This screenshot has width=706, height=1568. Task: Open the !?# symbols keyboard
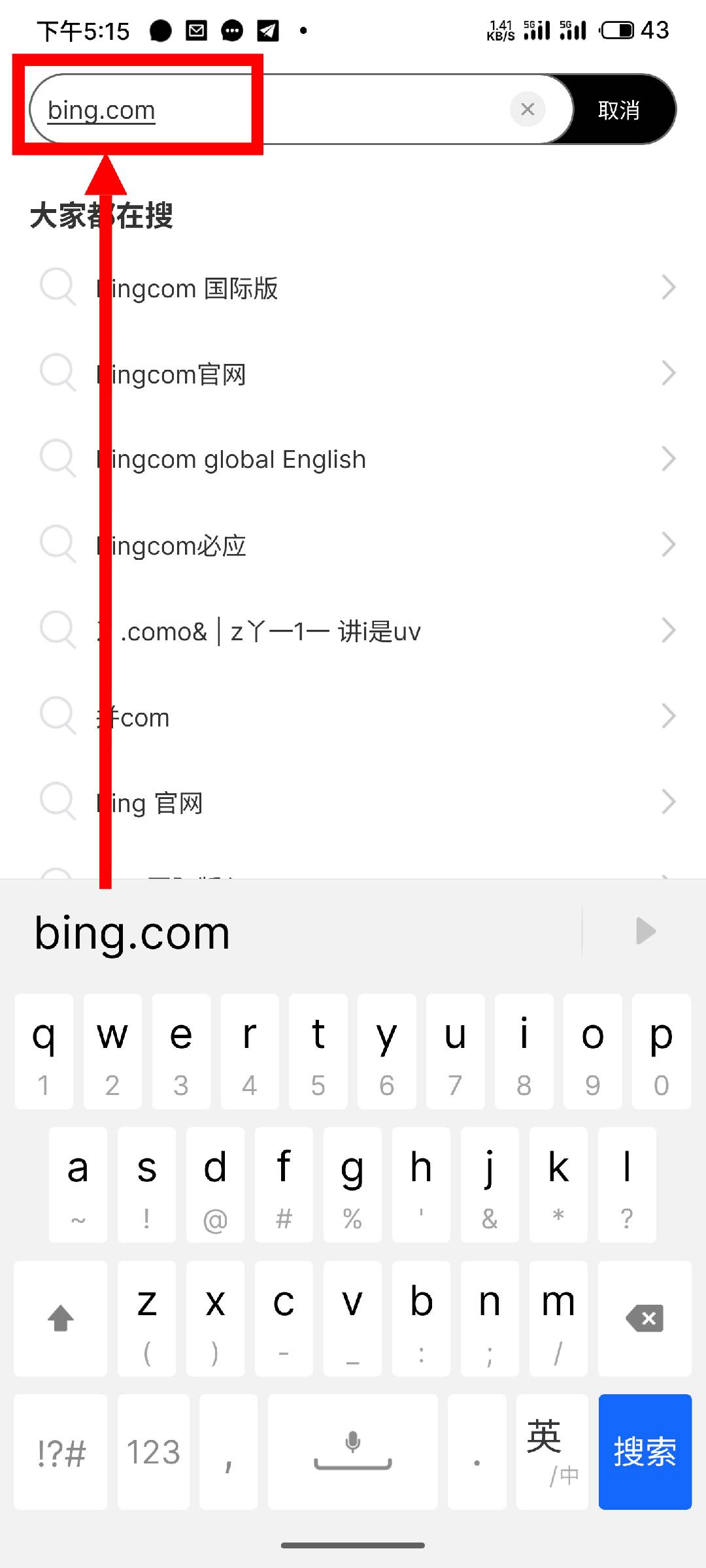(x=61, y=1452)
